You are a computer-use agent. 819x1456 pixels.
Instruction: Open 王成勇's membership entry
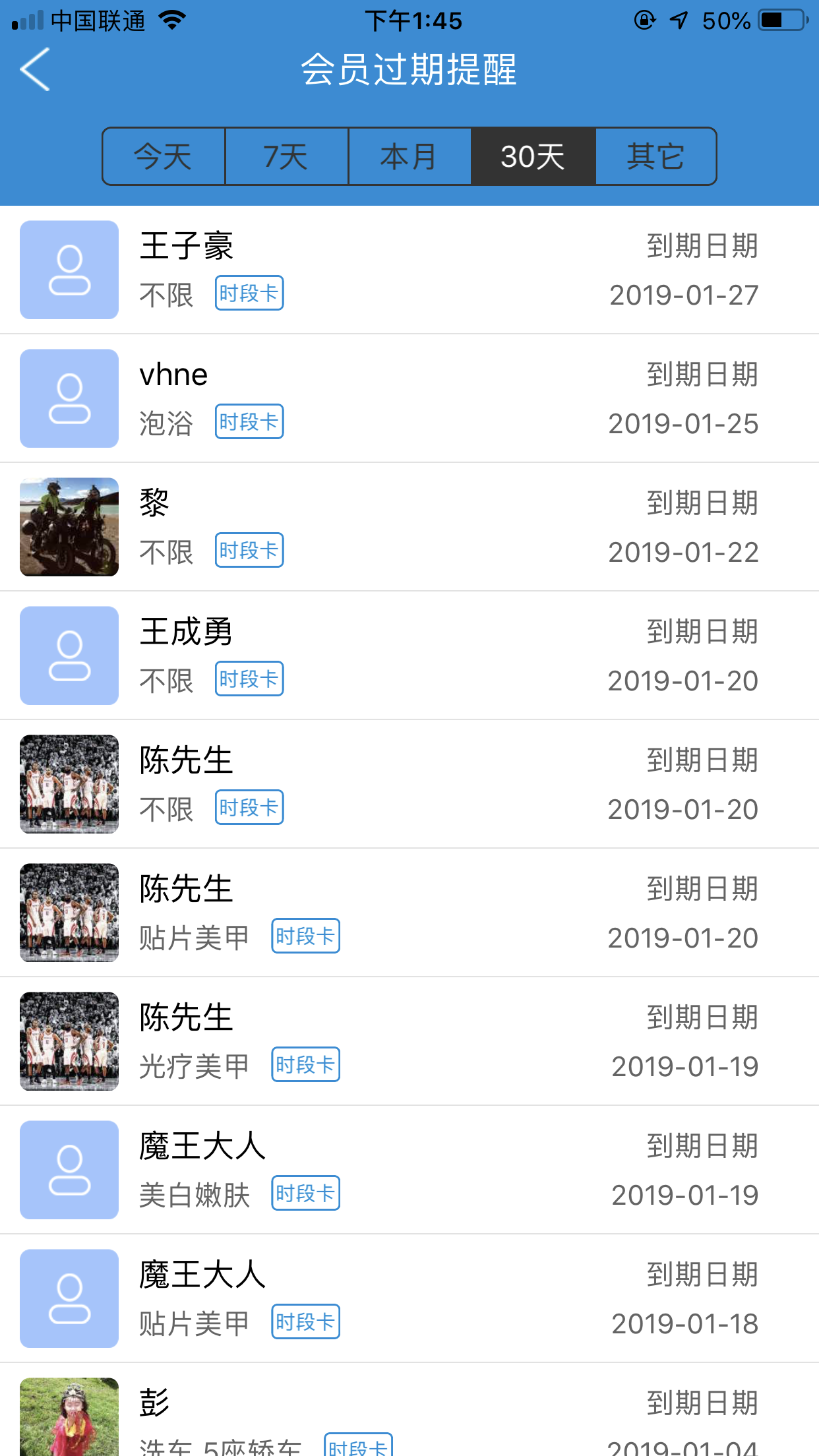coord(409,655)
